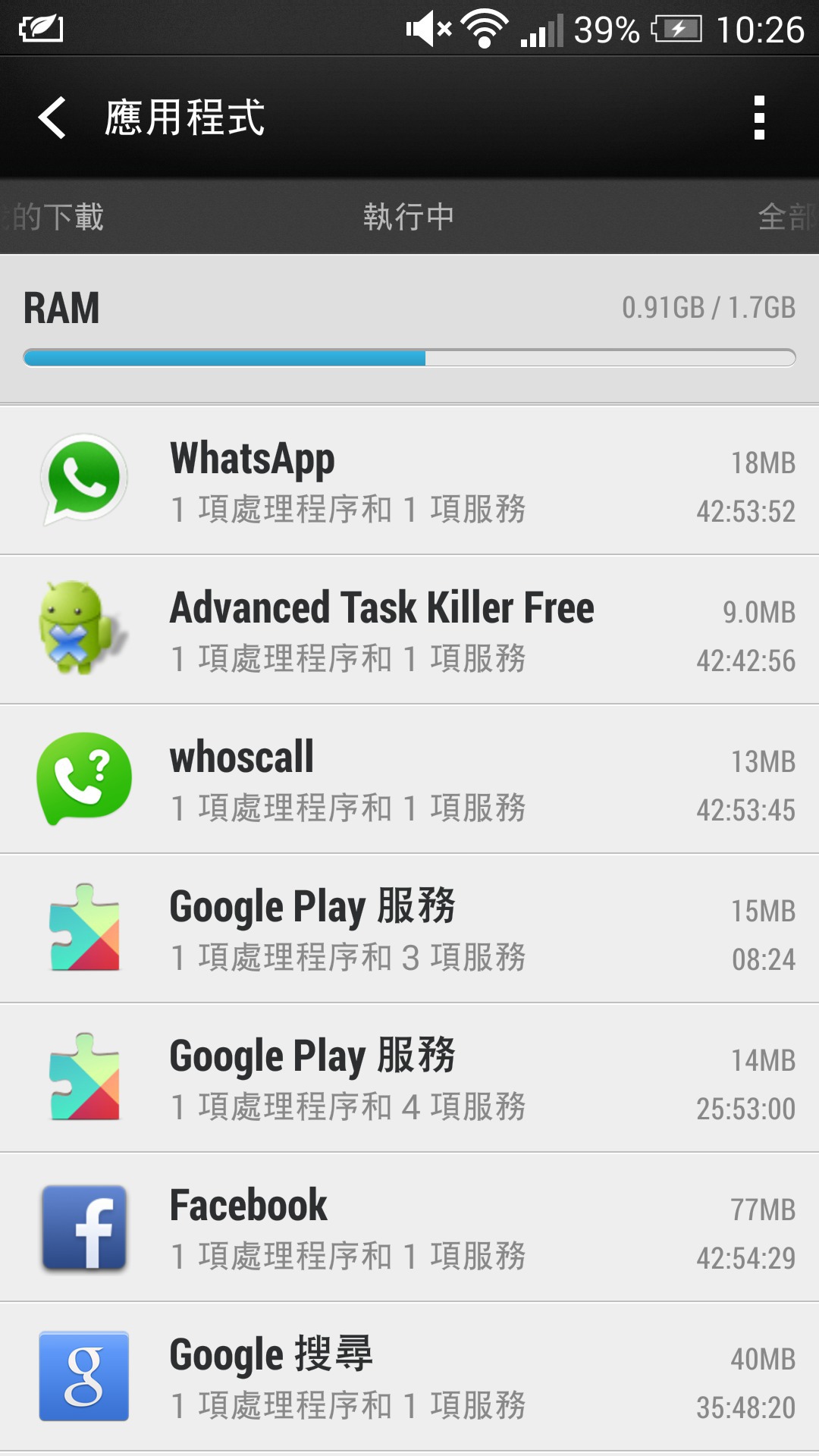Viewport: 819px width, 1456px height.
Task: Open Google Play 服務 using 14MB
Action: pos(409,1078)
